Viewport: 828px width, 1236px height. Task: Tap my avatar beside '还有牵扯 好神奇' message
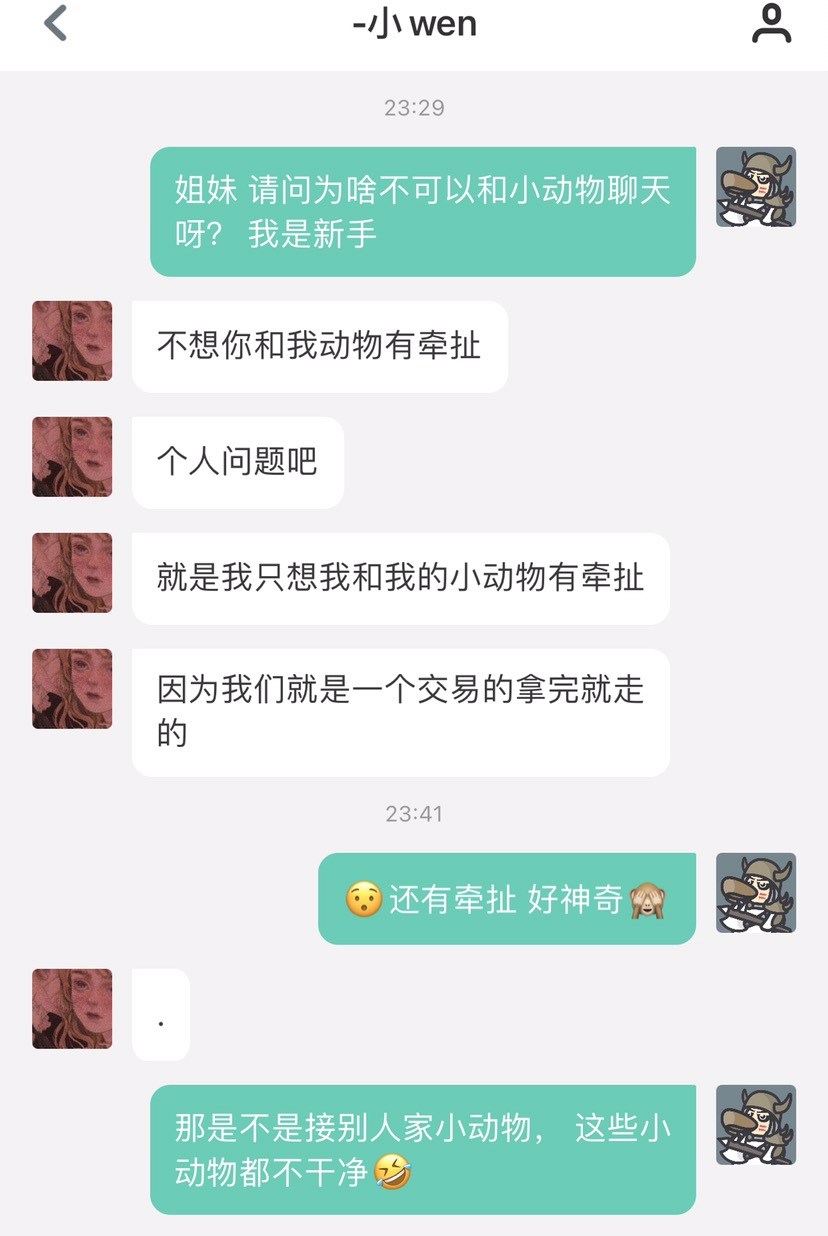[x=756, y=893]
